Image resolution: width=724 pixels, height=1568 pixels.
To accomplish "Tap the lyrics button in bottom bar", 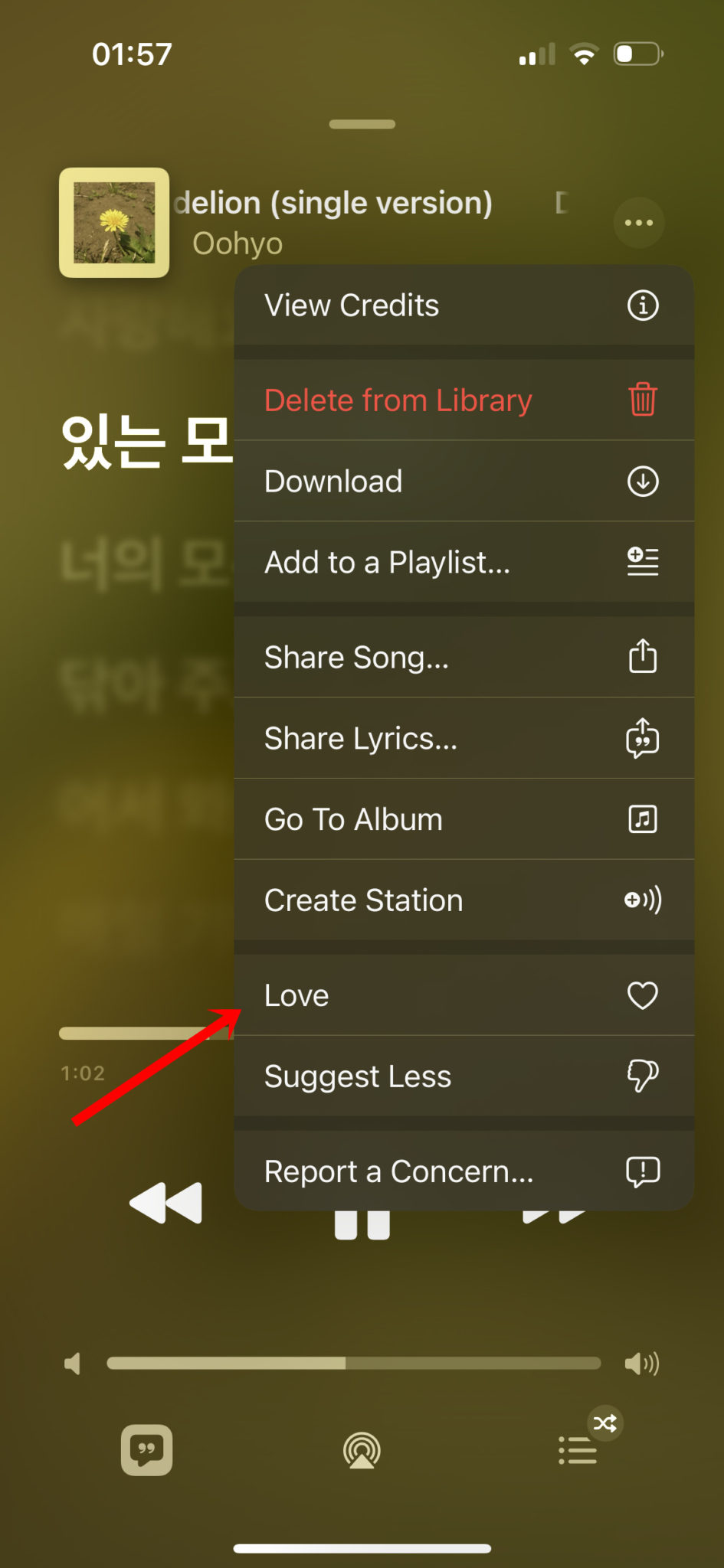I will click(x=146, y=1449).
